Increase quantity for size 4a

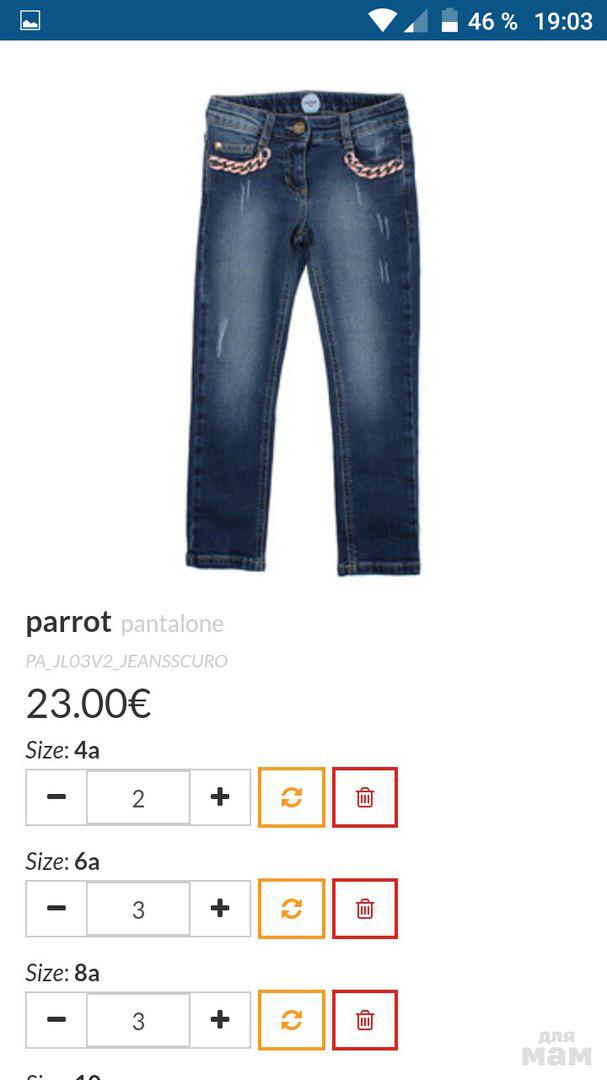click(220, 797)
